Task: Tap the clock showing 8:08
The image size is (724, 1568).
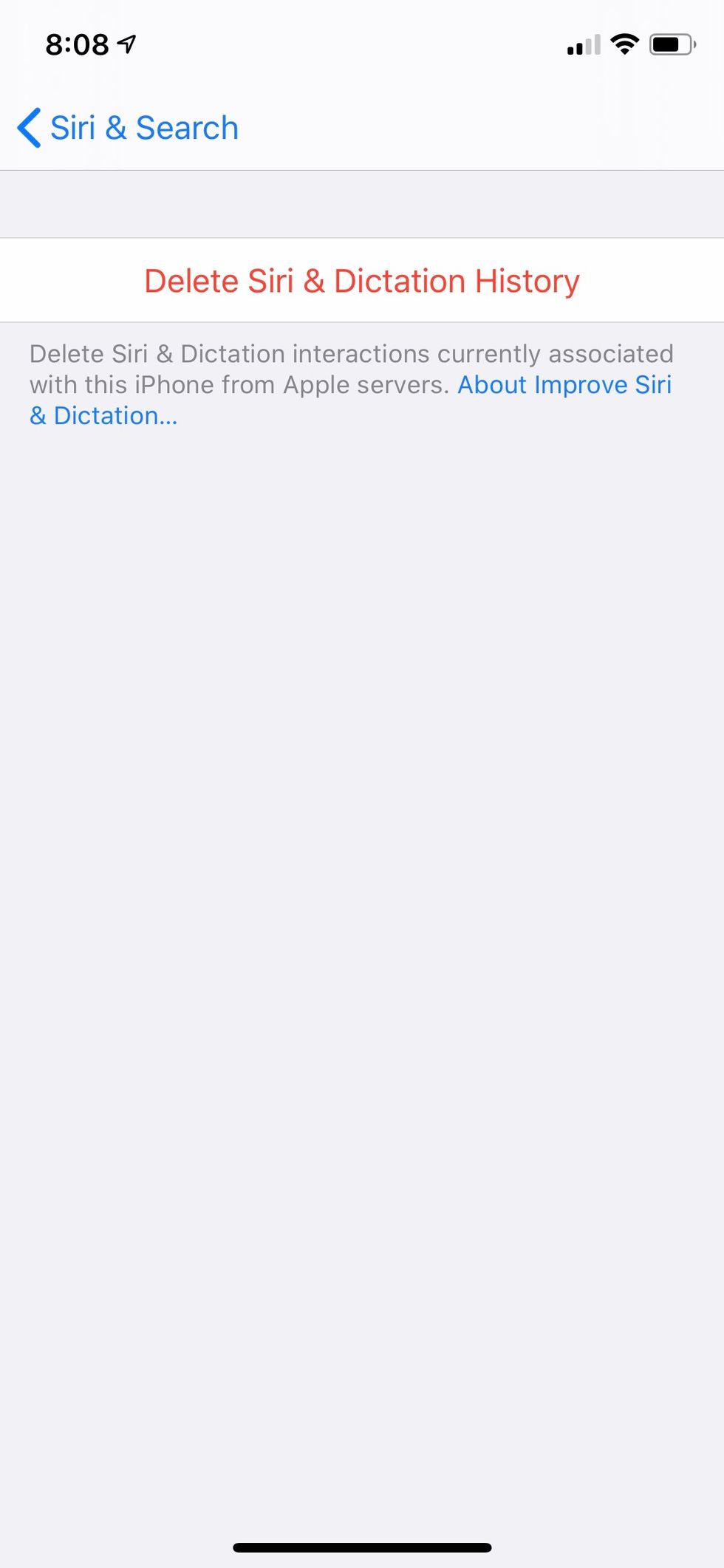Action: pyautogui.click(x=78, y=43)
